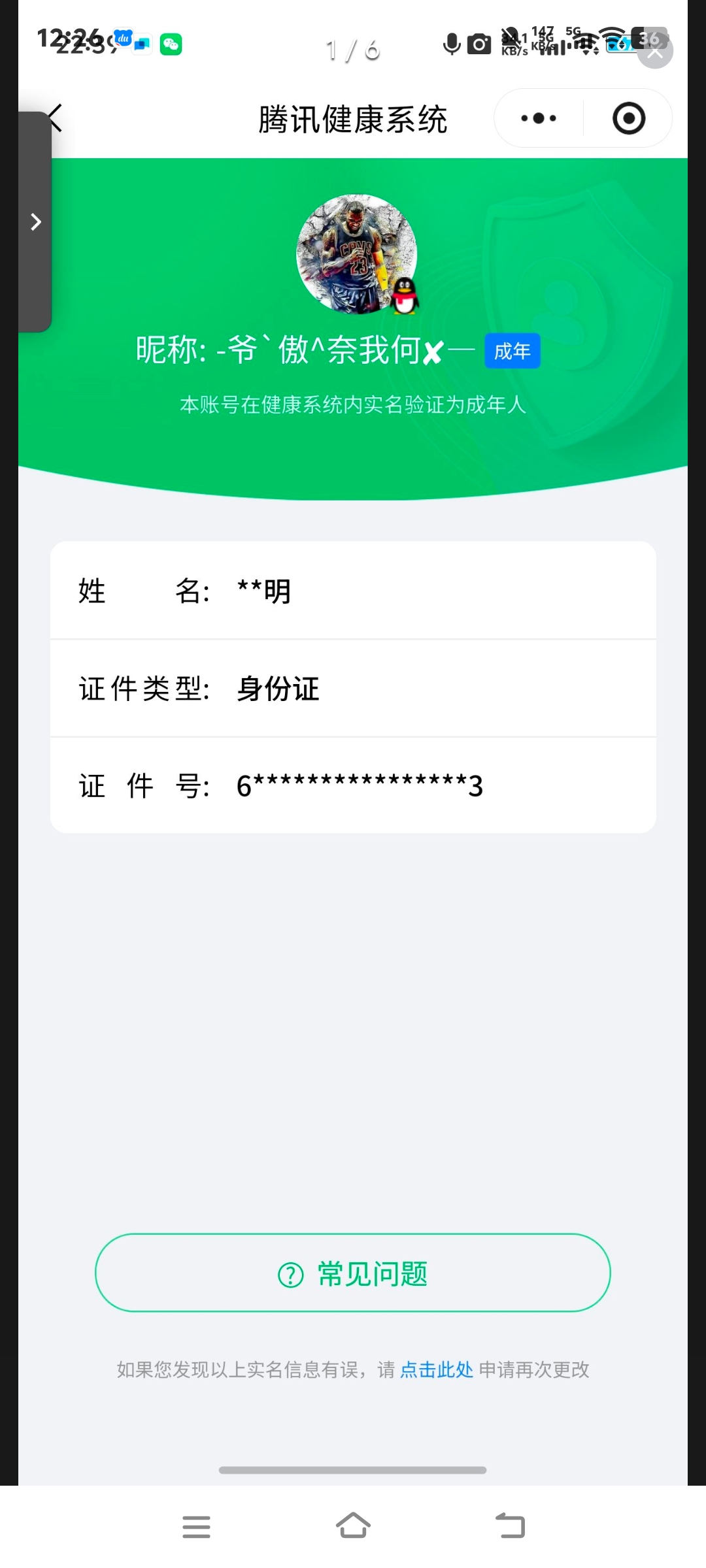Tap the back arrow on the navigation bar
The width and height of the screenshot is (706, 1568).
55,118
